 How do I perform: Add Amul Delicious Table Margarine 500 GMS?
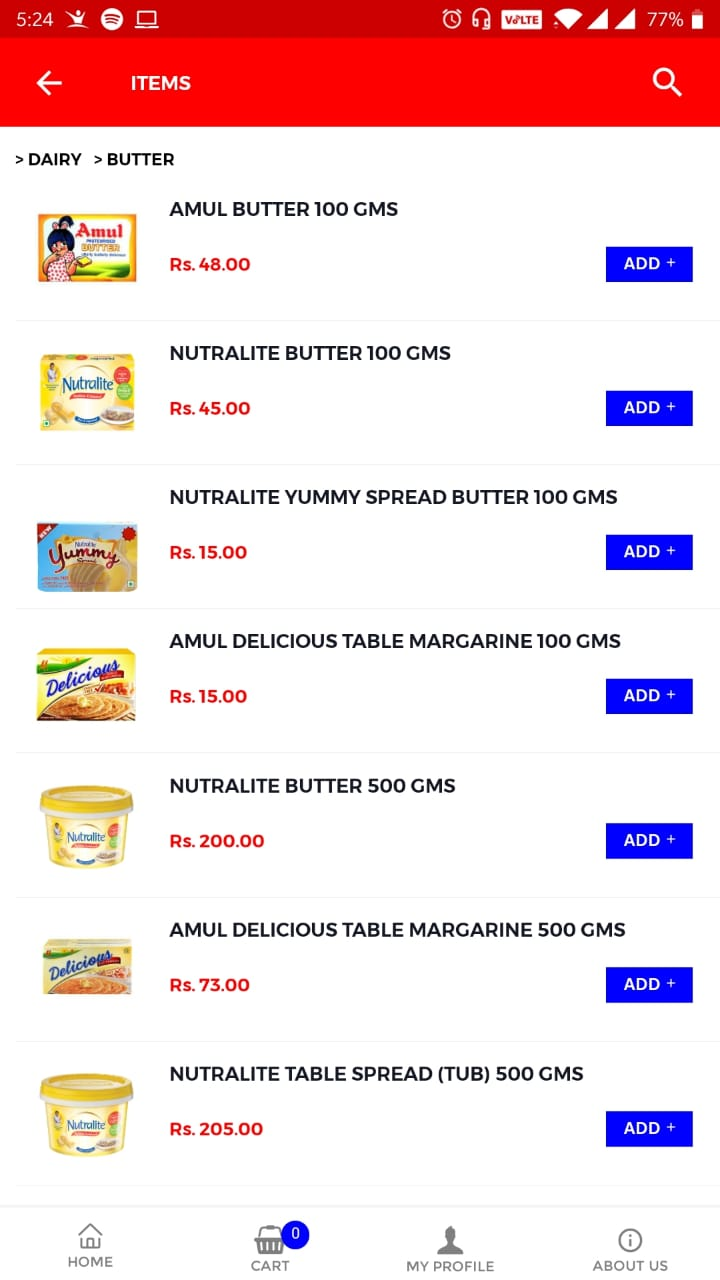pos(648,984)
